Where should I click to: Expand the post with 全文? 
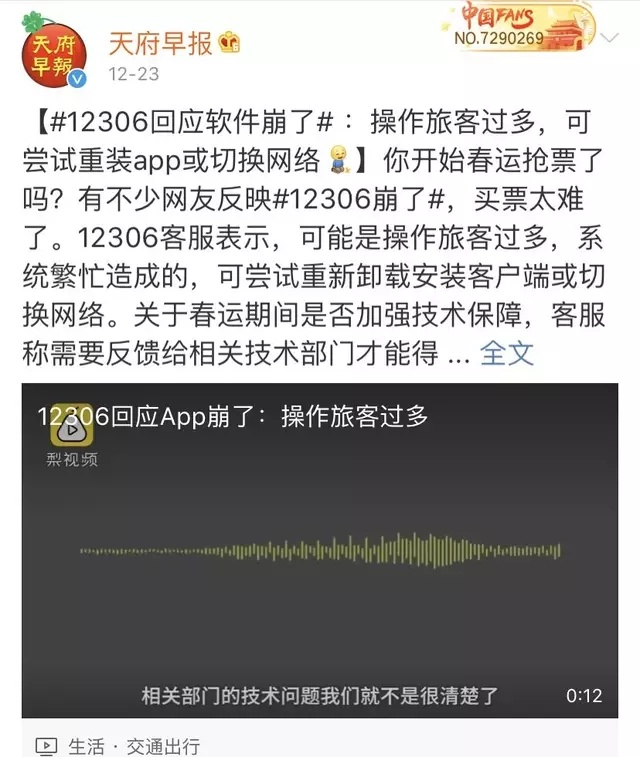pyautogui.click(x=507, y=353)
